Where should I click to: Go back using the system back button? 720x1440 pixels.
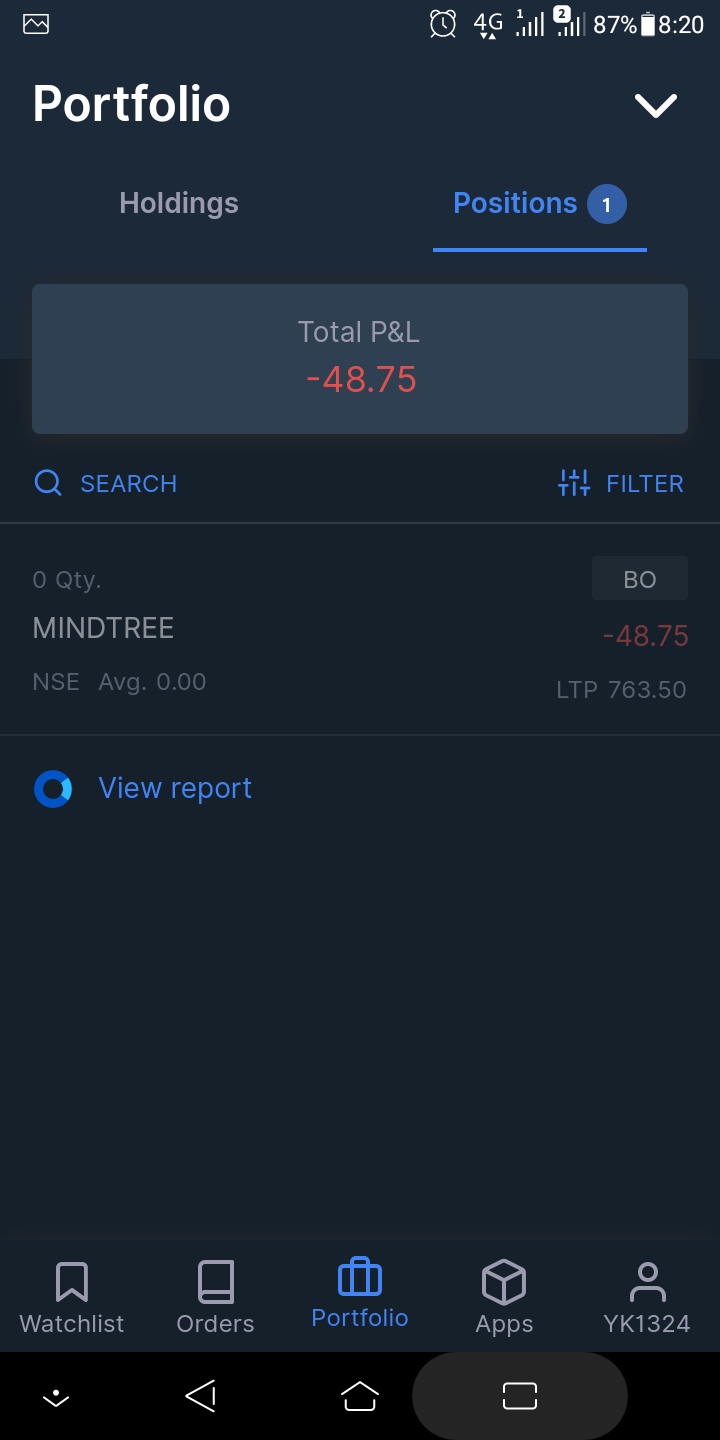tap(201, 1396)
